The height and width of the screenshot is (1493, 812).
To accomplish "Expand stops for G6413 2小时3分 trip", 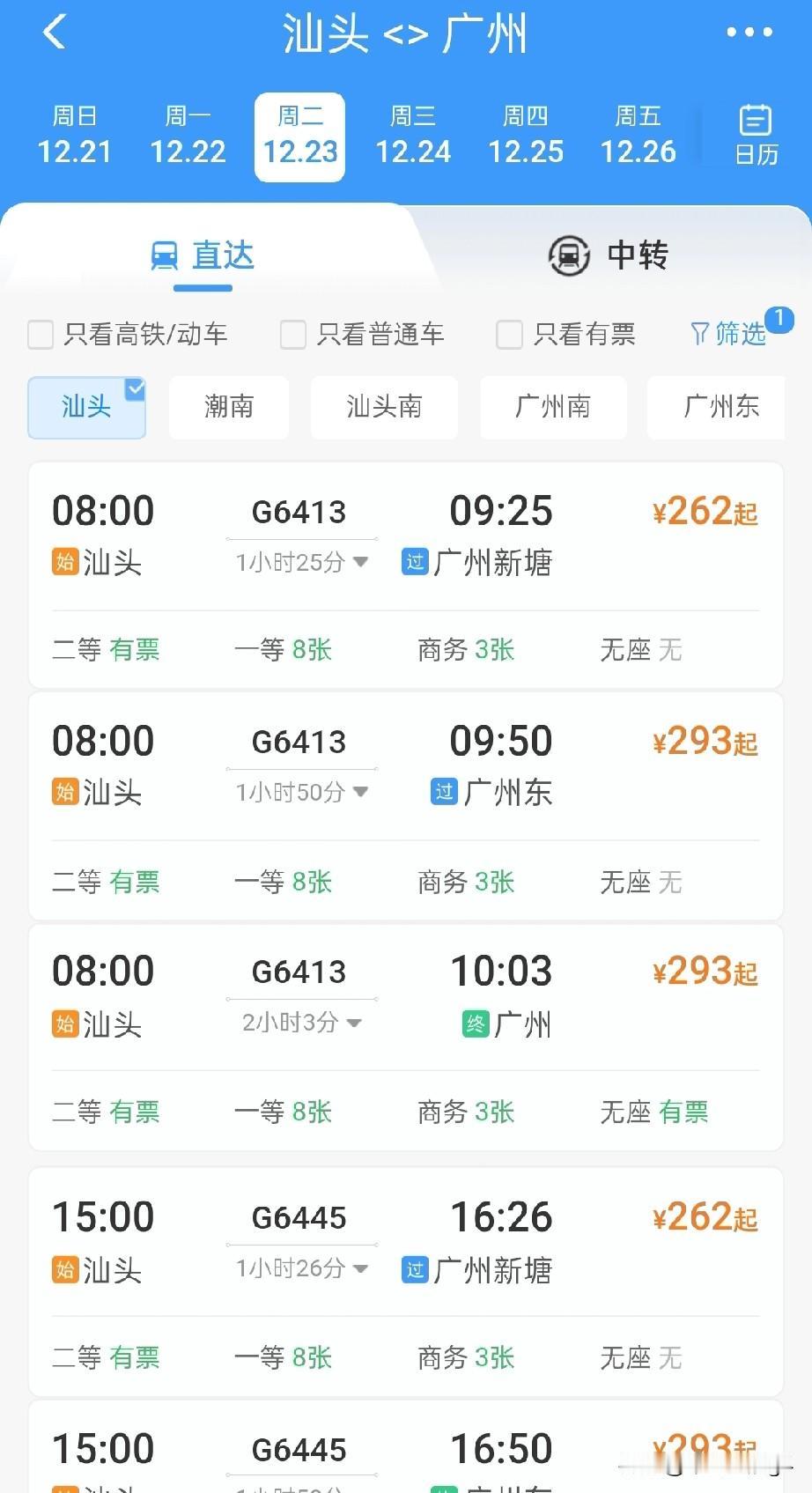I will click(302, 1023).
